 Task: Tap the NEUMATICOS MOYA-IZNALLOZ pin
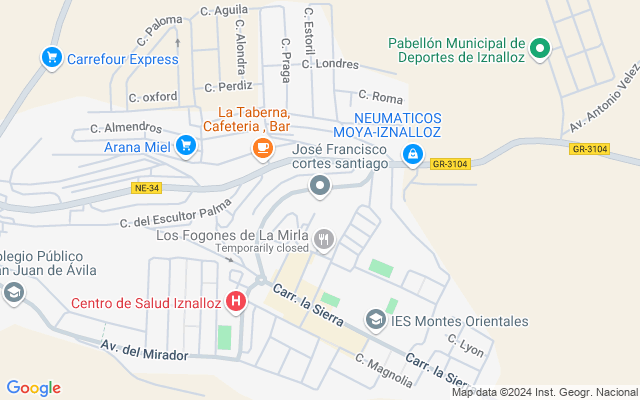click(x=412, y=153)
